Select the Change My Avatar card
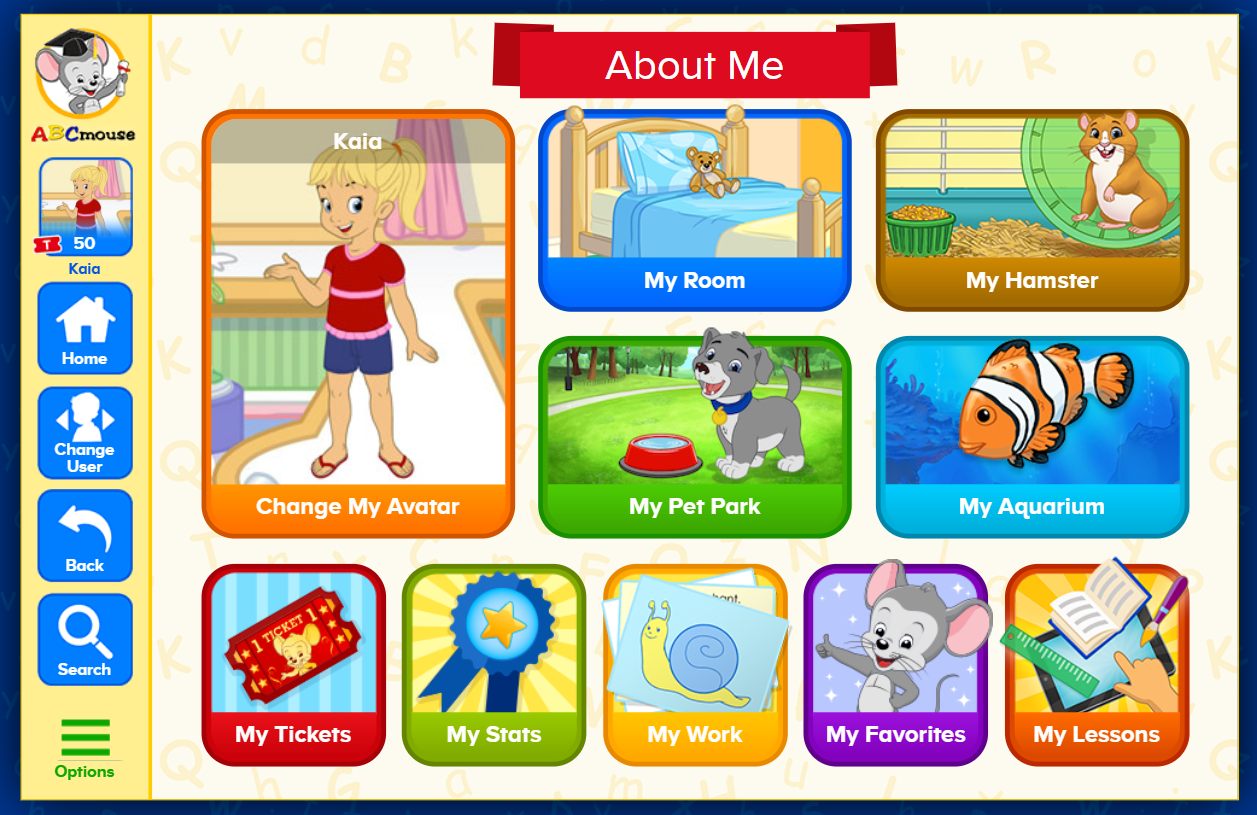 (358, 323)
